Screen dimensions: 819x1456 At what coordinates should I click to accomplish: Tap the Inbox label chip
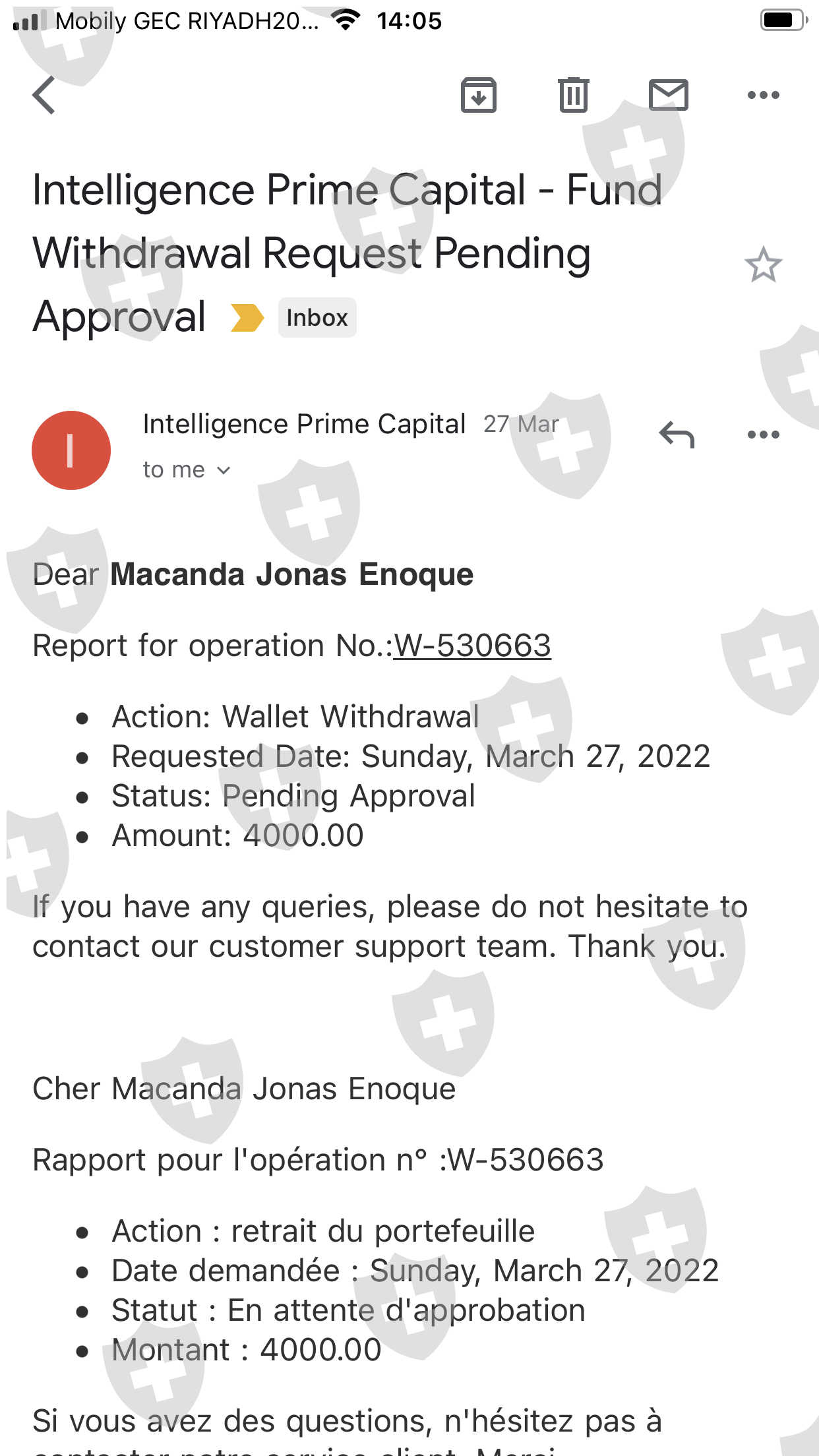pos(317,318)
